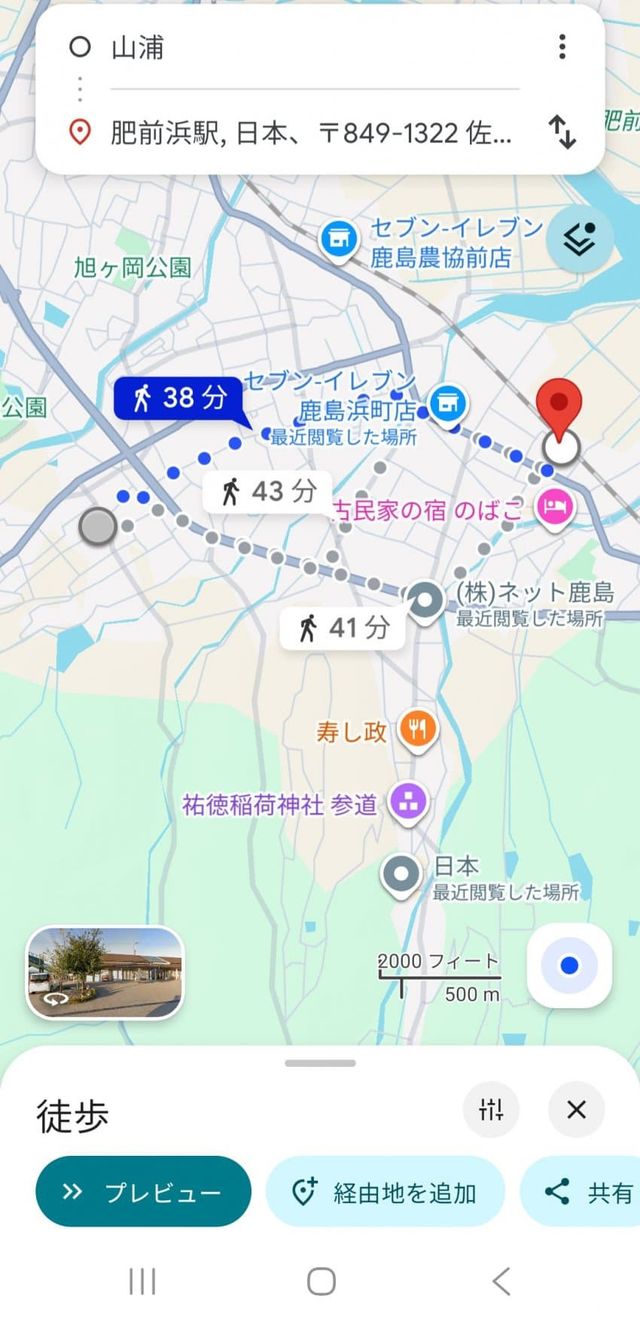Viewport: 640px width, 1323px height.
Task: Select the 41 分 walking route
Action: point(342,628)
